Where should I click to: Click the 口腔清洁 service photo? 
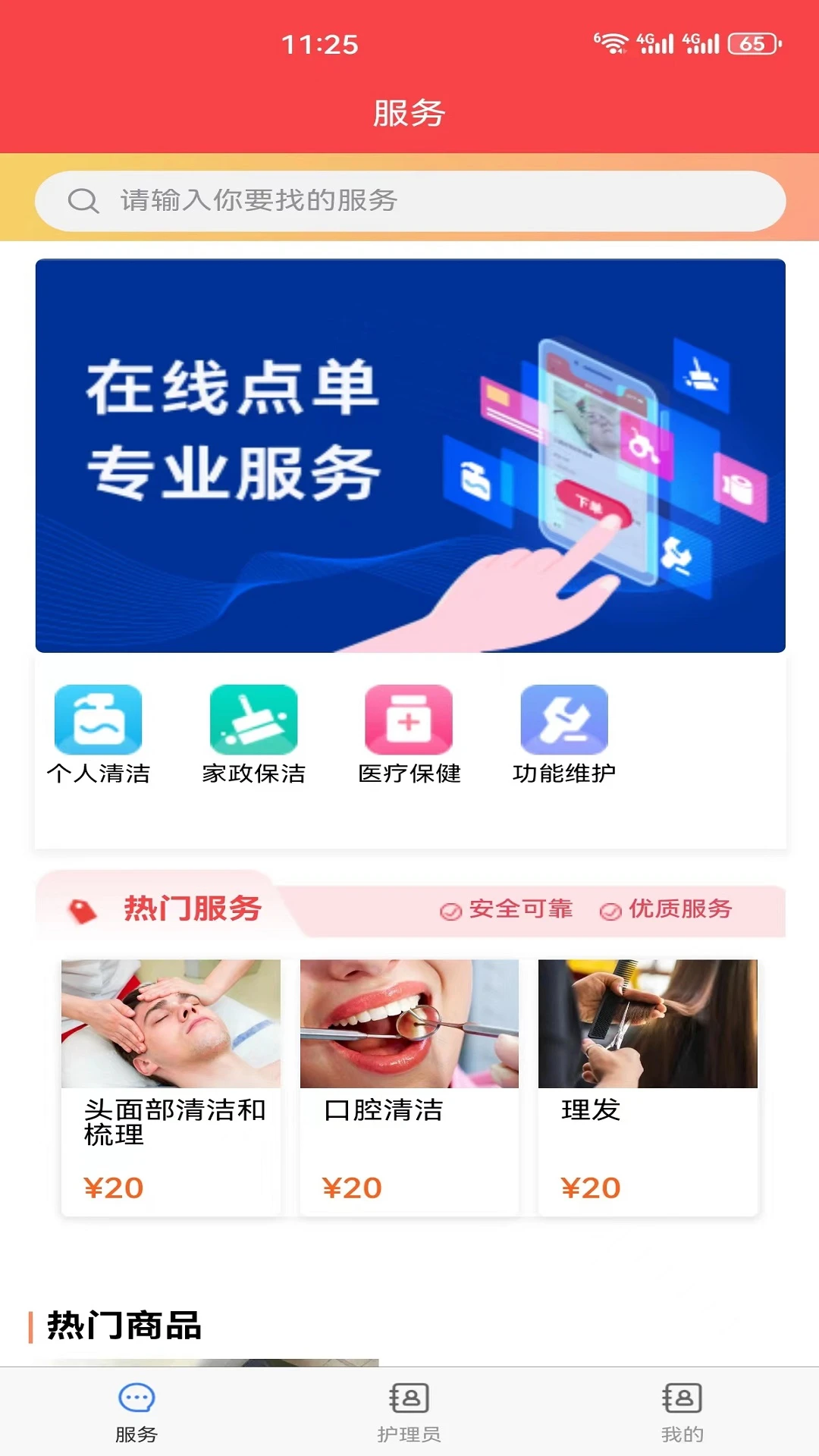pos(409,1022)
